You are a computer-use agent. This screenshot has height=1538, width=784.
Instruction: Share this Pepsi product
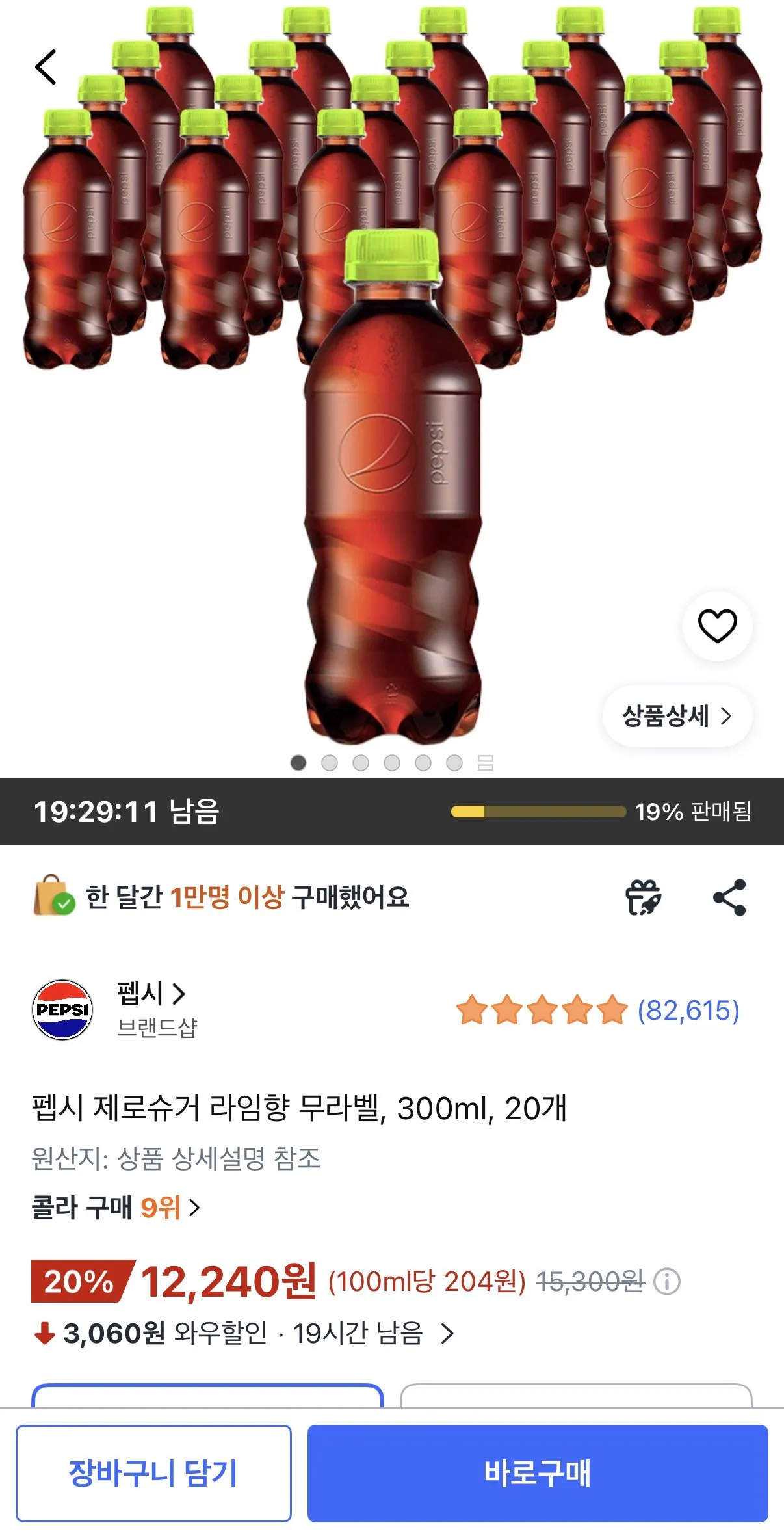729,897
